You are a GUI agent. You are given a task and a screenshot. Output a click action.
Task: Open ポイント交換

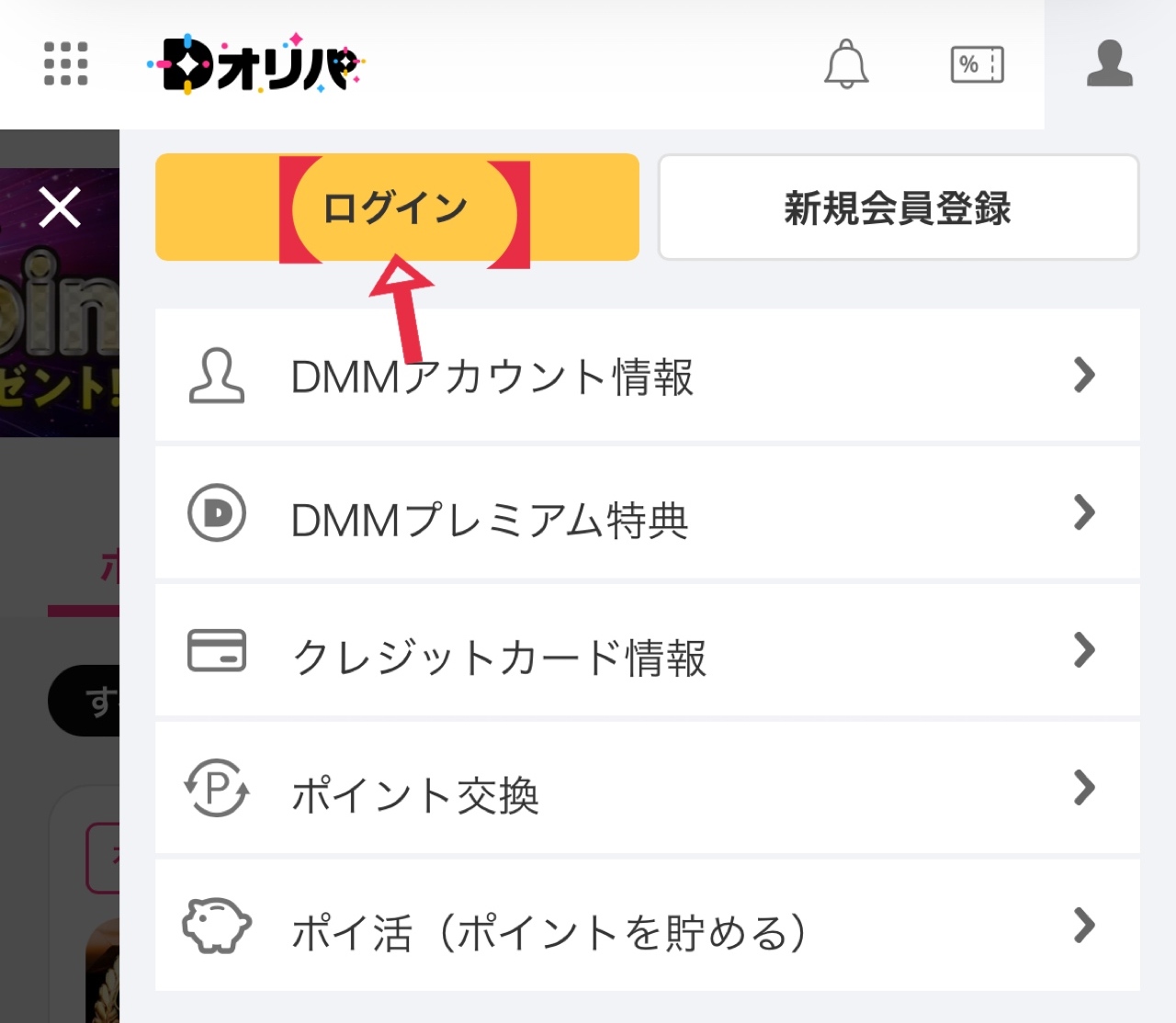pos(647,789)
